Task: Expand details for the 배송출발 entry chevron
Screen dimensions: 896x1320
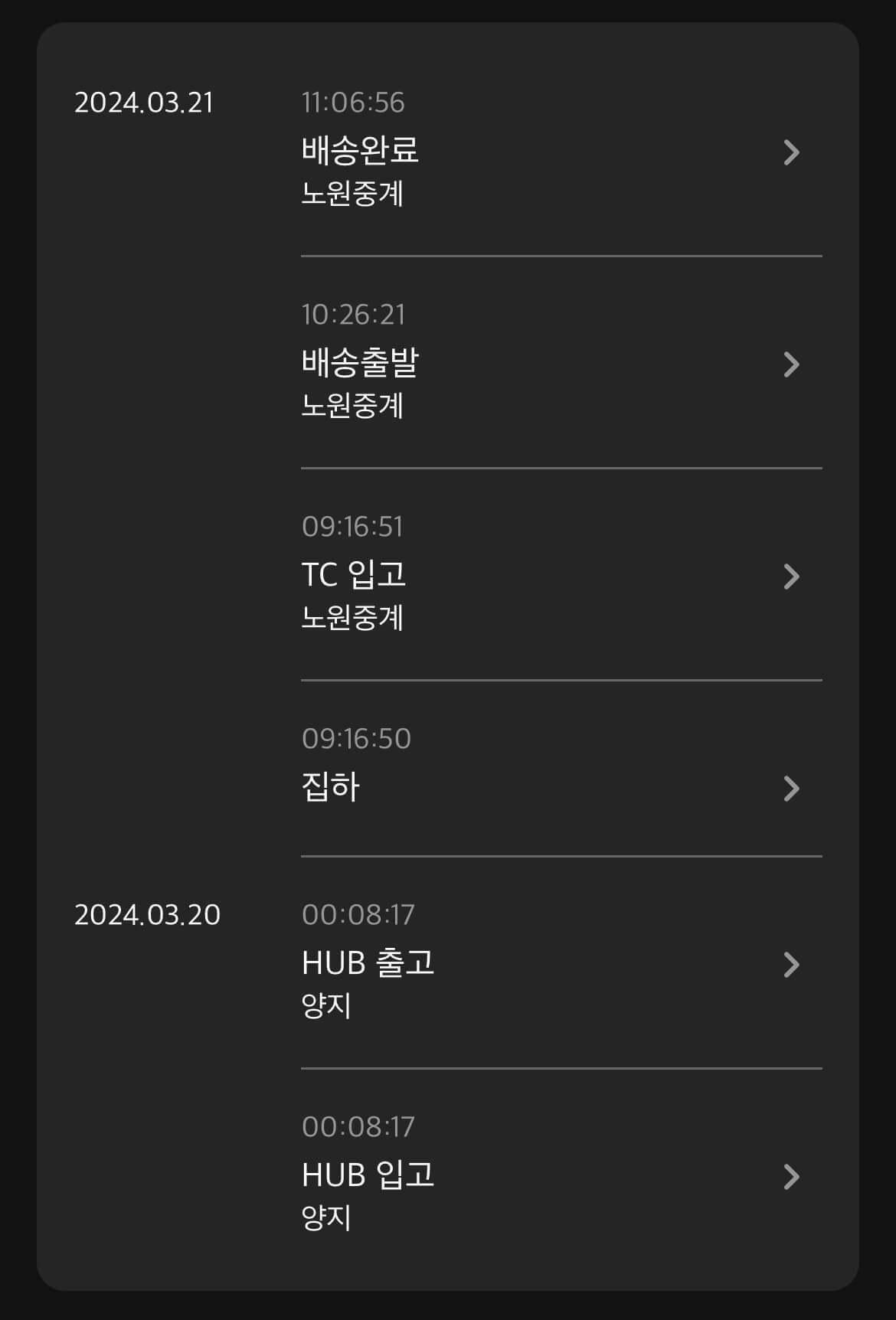Action: [x=792, y=365]
